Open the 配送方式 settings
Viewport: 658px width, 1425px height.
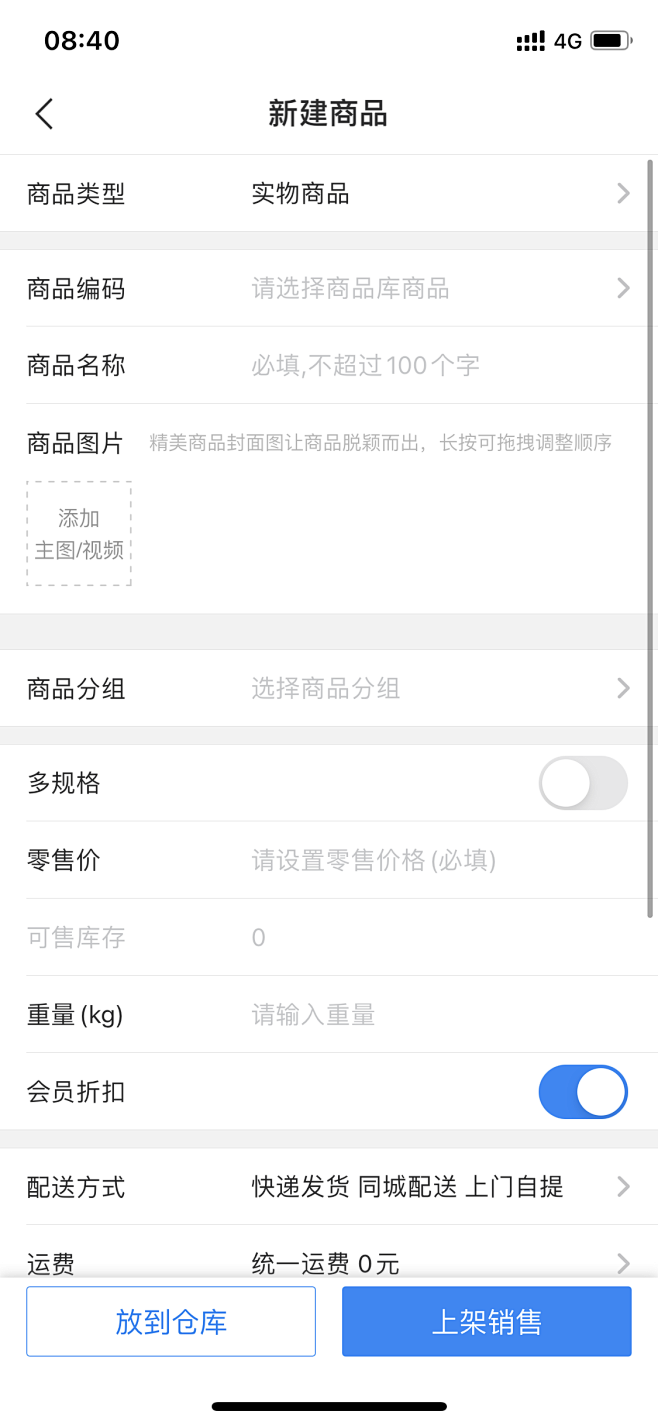pos(329,1187)
